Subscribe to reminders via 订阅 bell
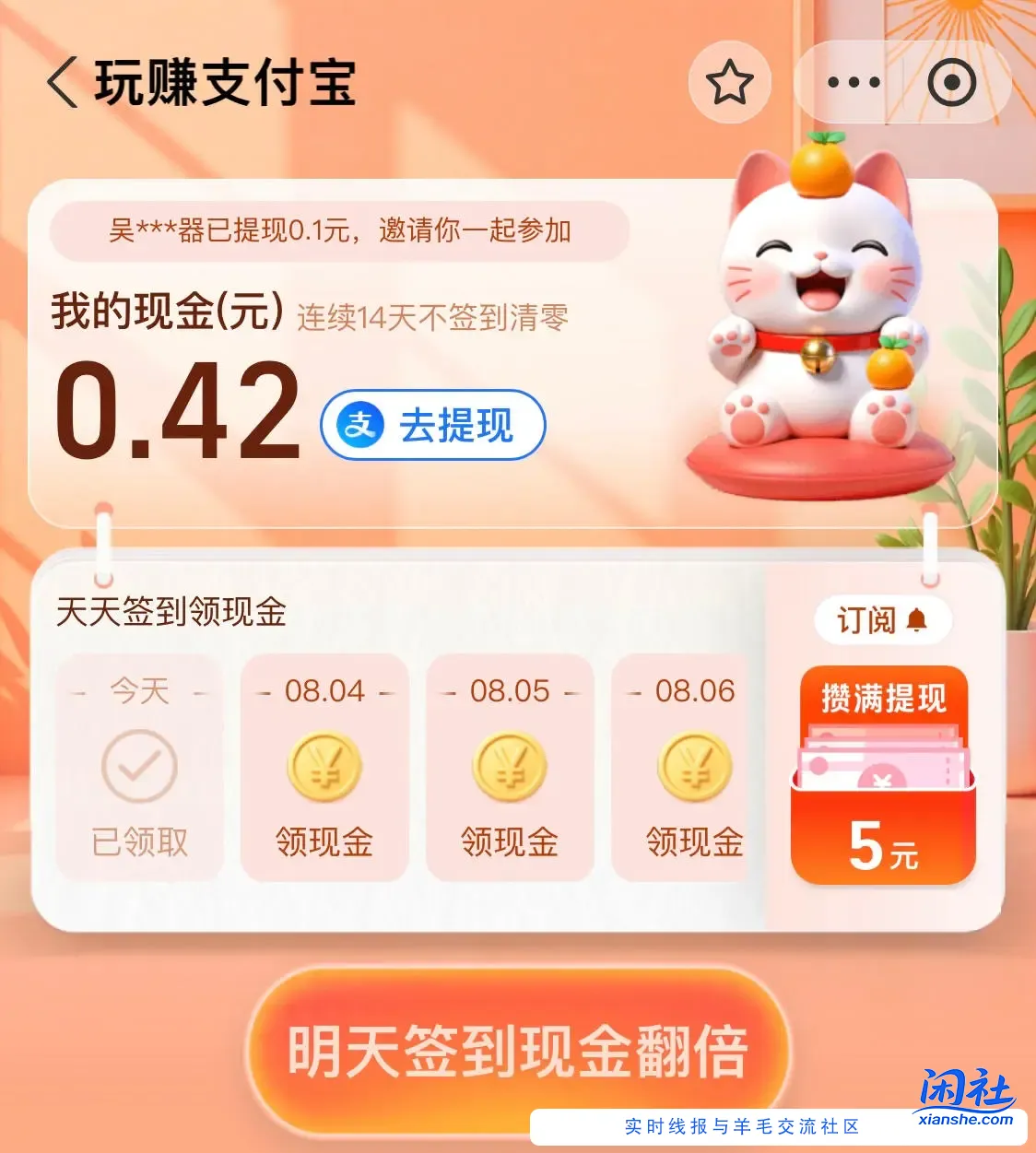 (x=882, y=620)
